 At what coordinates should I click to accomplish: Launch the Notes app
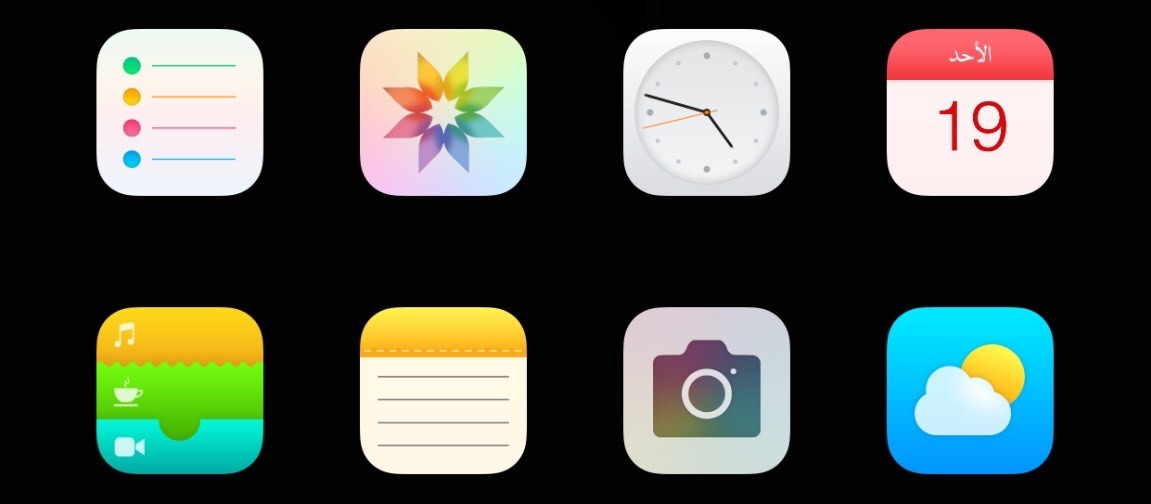[443, 390]
